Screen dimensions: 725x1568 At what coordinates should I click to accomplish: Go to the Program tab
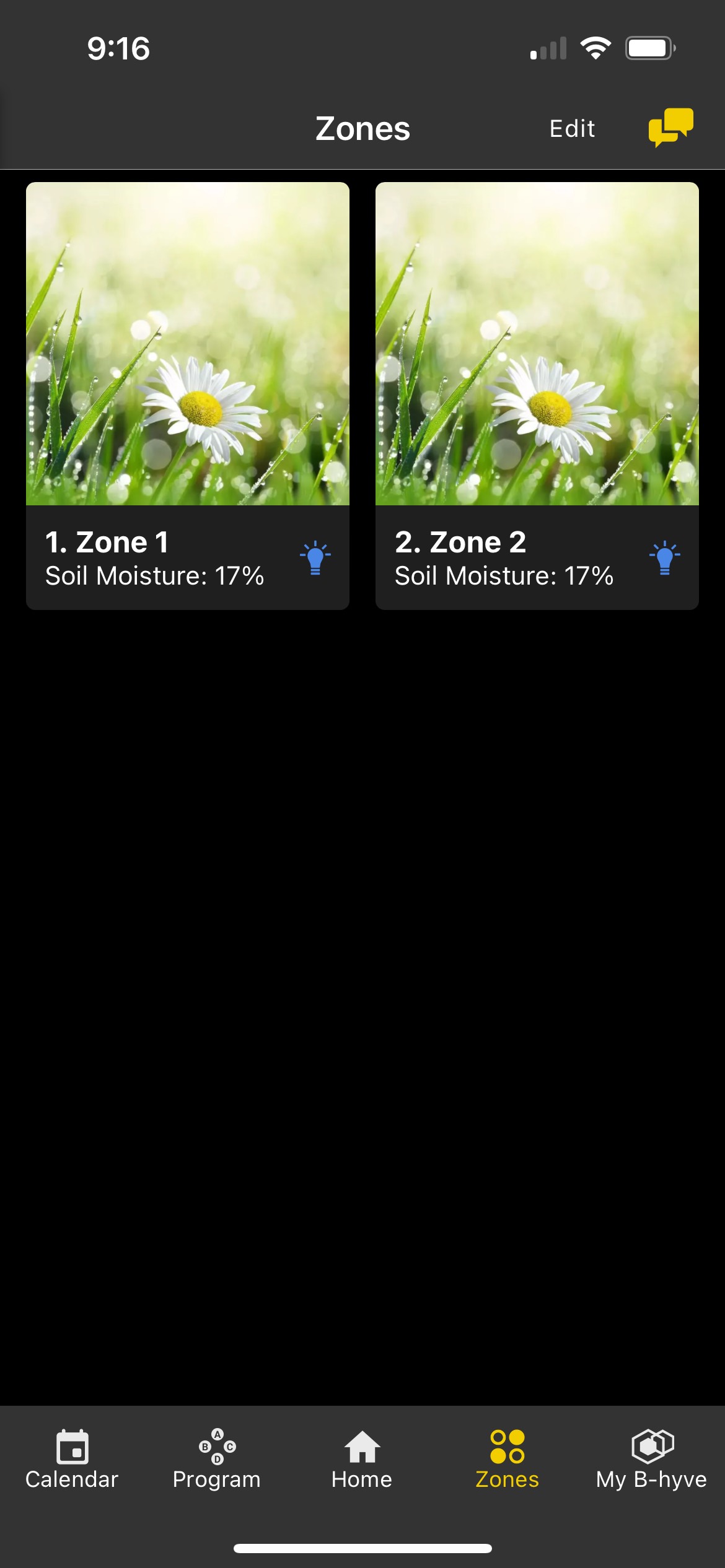(x=217, y=1460)
